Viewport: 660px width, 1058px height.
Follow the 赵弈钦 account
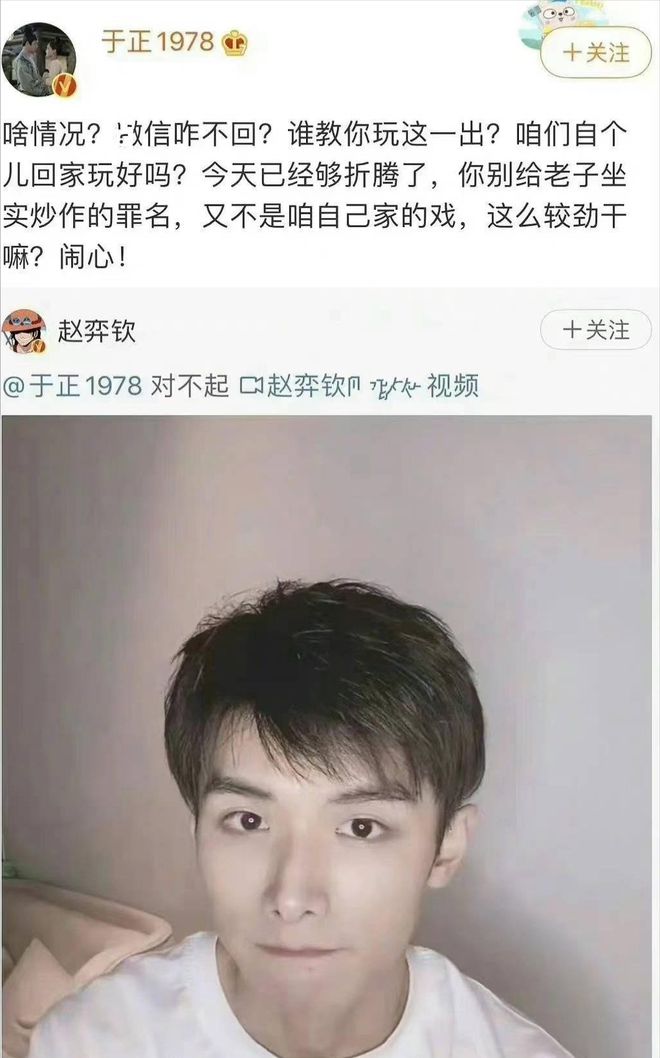596,329
